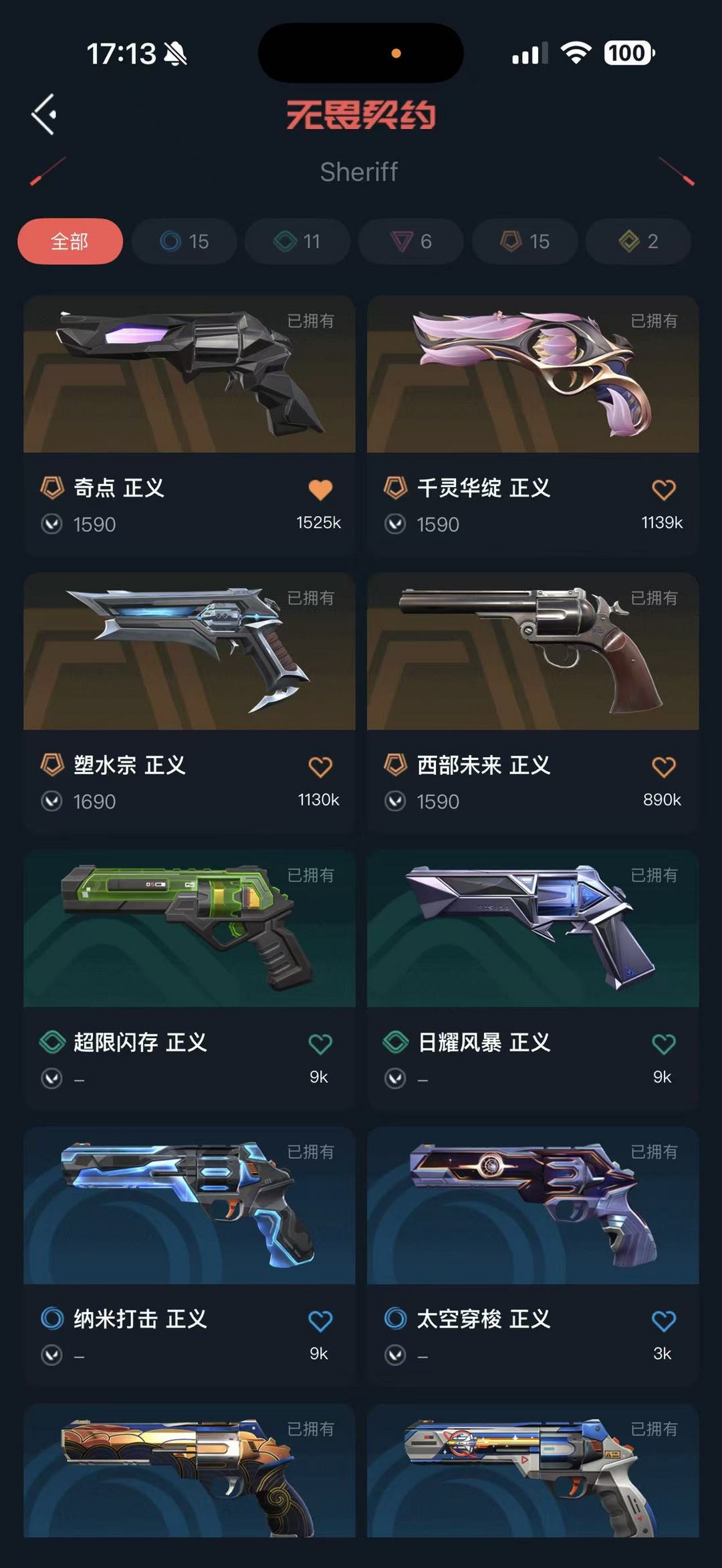The image size is (722, 1568).
Task: Open the 西部未来 正义 skin card
Action: pos(533,652)
